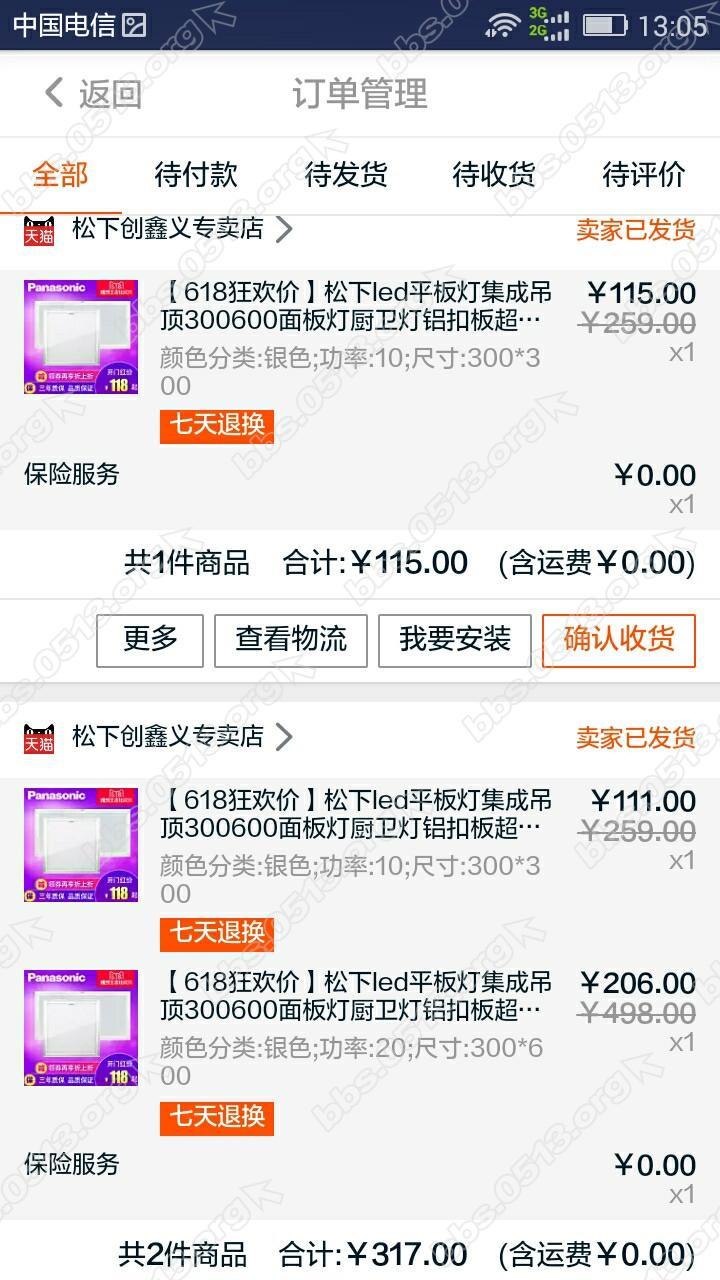This screenshot has height=1280, width=720.
Task: Expand the first store via its chevron
Action: (286, 228)
